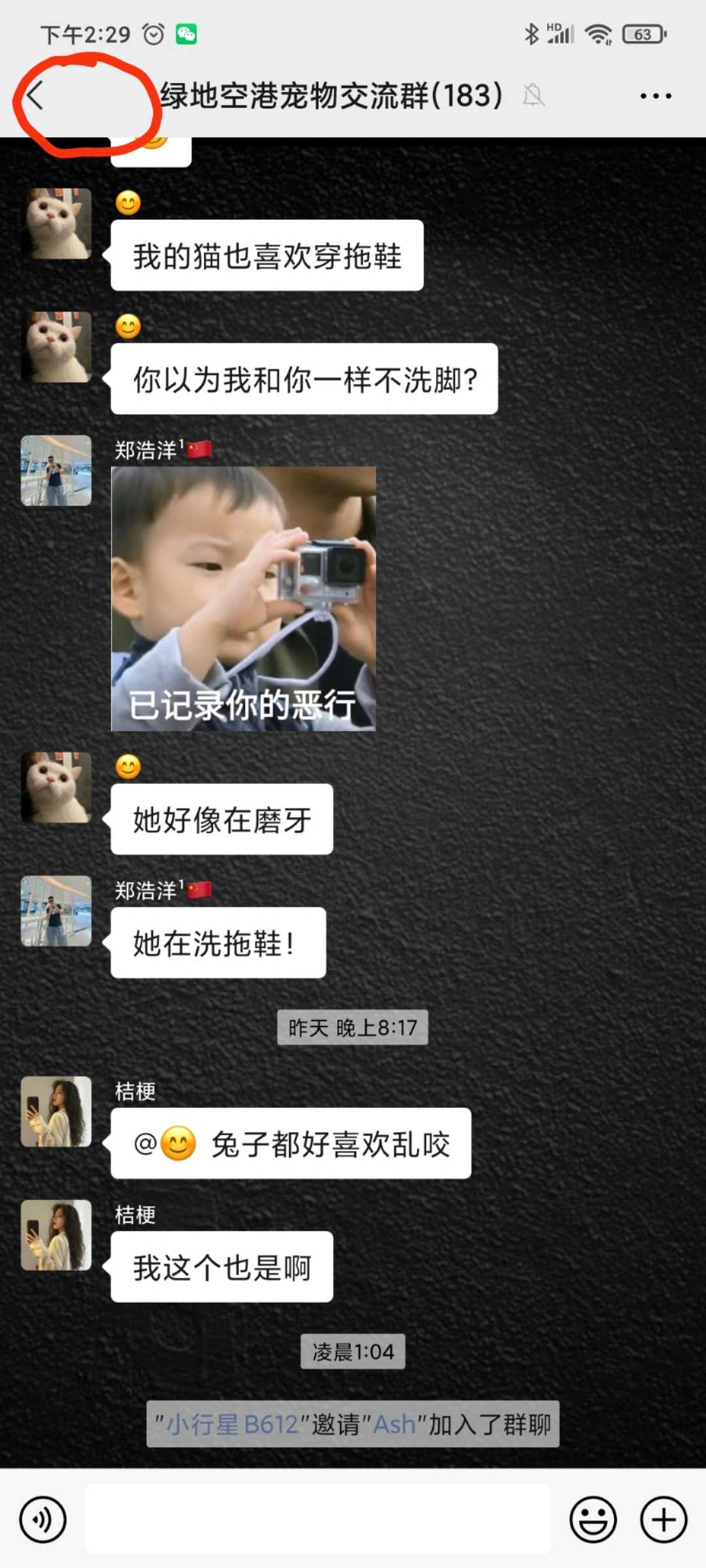The height and width of the screenshot is (1568, 706).
Task: Tap the message text field
Action: coord(318,1519)
